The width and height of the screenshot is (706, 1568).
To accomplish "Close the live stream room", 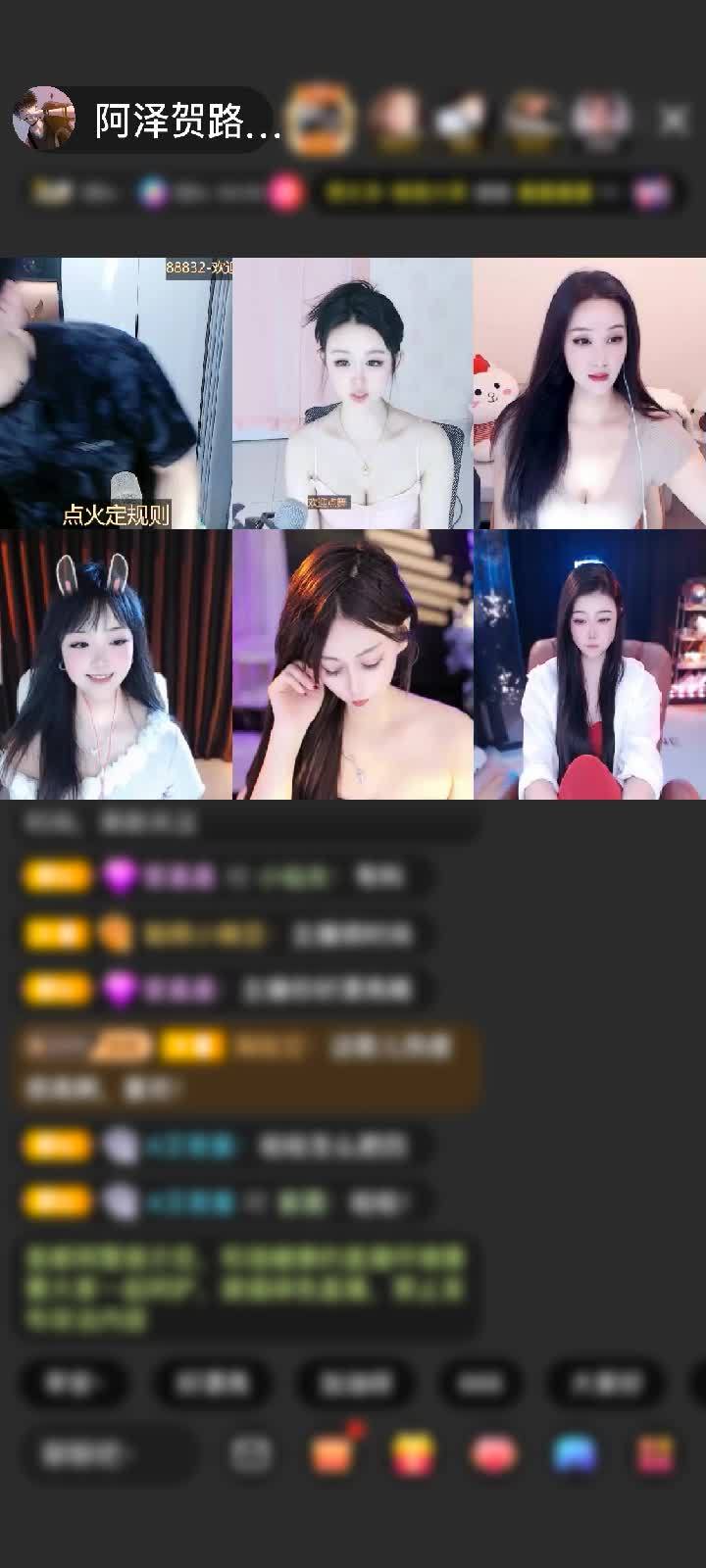I will click(674, 120).
